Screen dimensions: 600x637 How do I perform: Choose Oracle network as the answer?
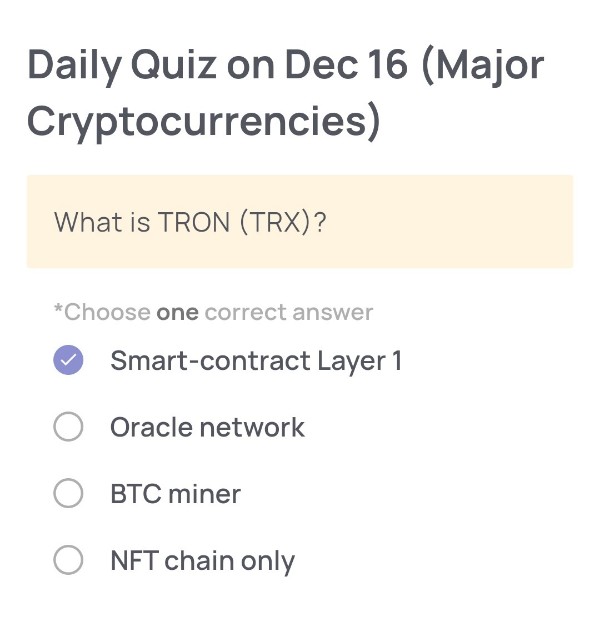coord(68,427)
